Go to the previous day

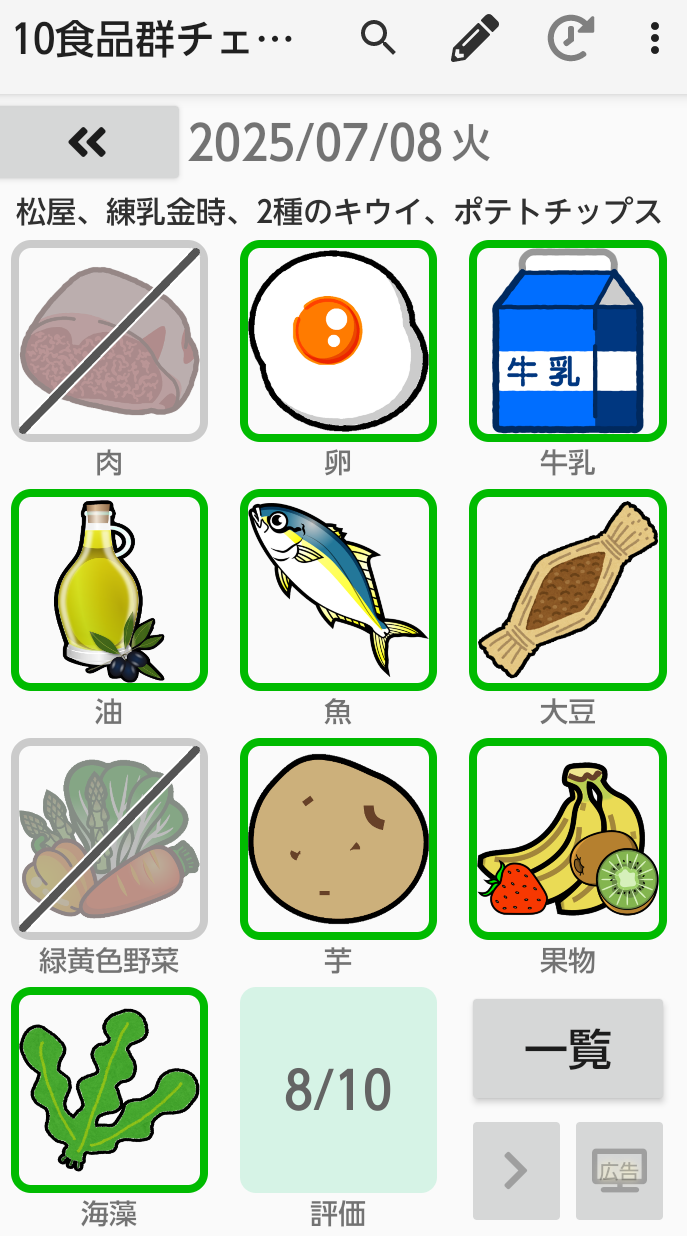tap(88, 142)
